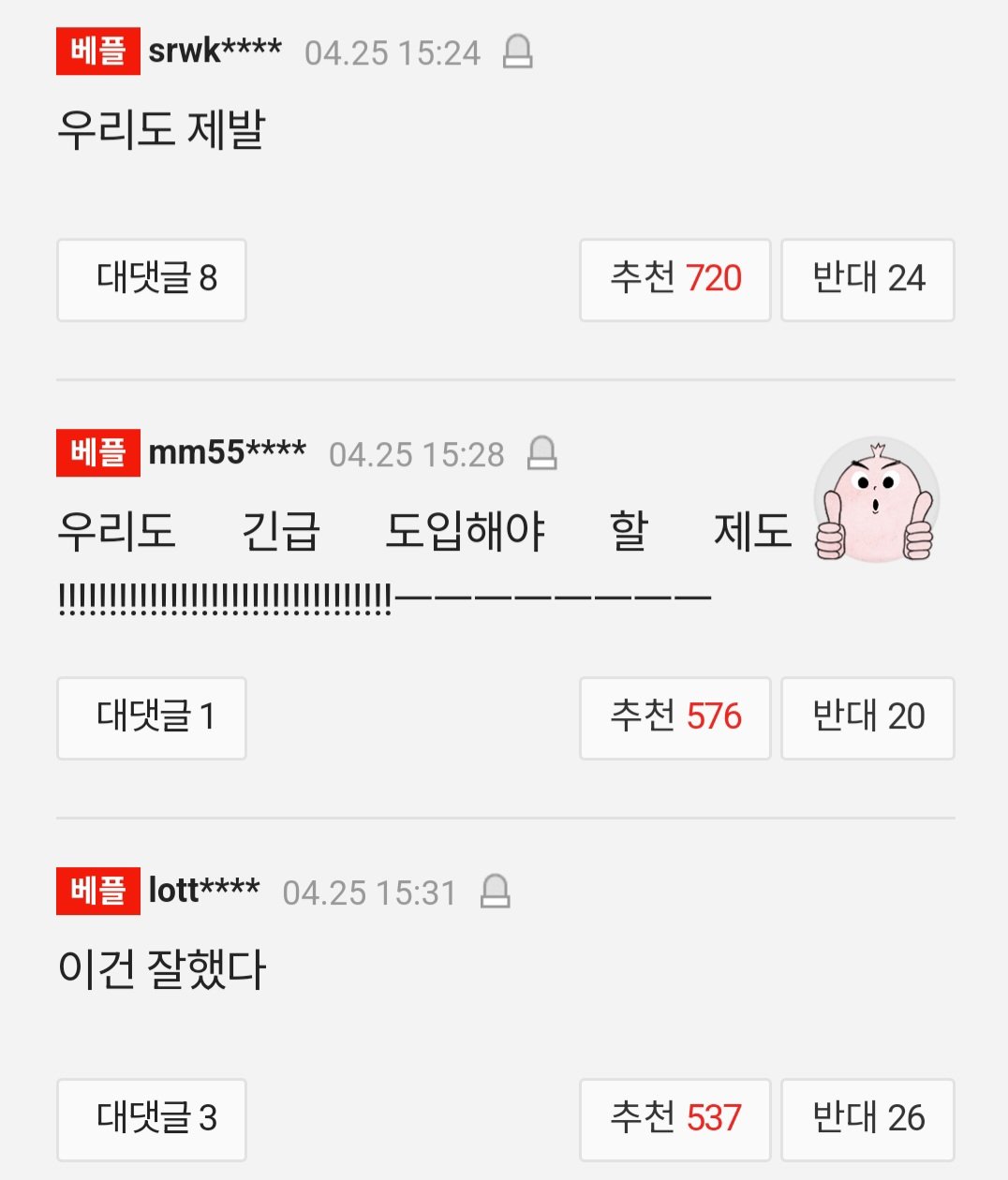Upvote lott's comment with 추천 537
This screenshot has width=1008, height=1180.
click(x=674, y=1118)
